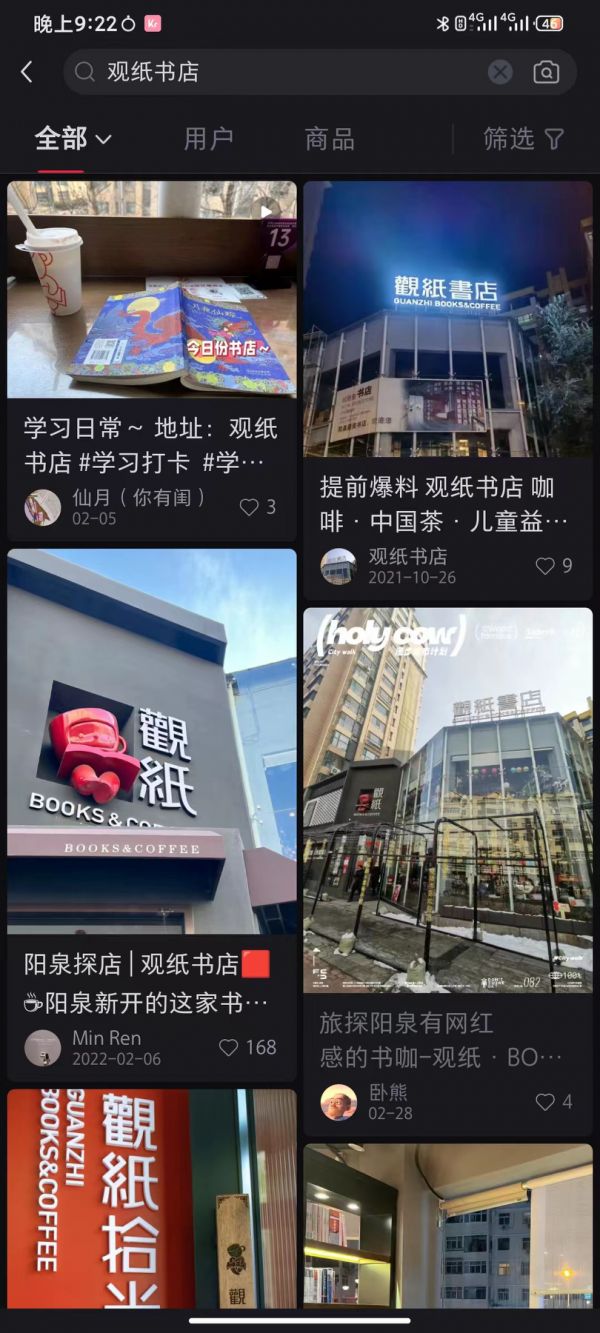Like 卧熊's 旅探阳泉 post
The height and width of the screenshot is (1333, 600).
point(545,1102)
